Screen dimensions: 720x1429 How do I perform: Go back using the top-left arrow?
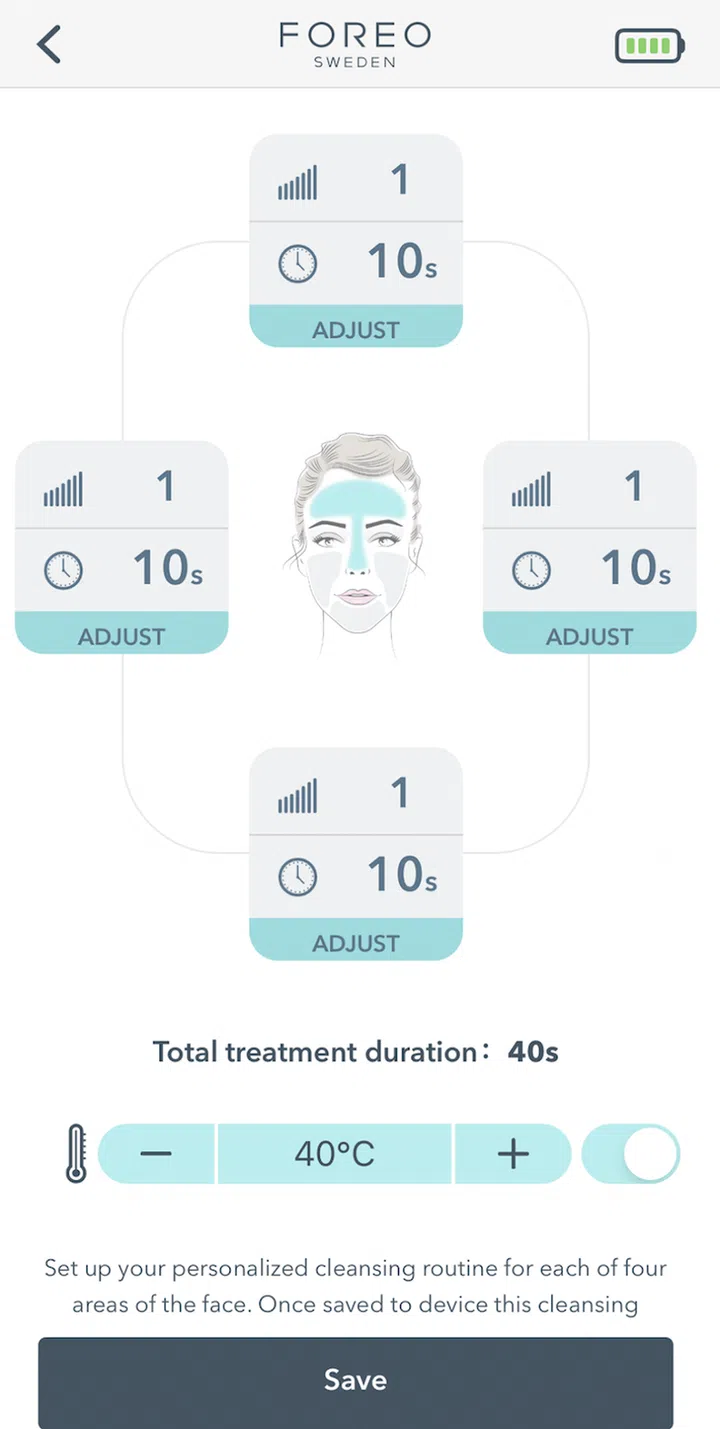click(x=48, y=44)
